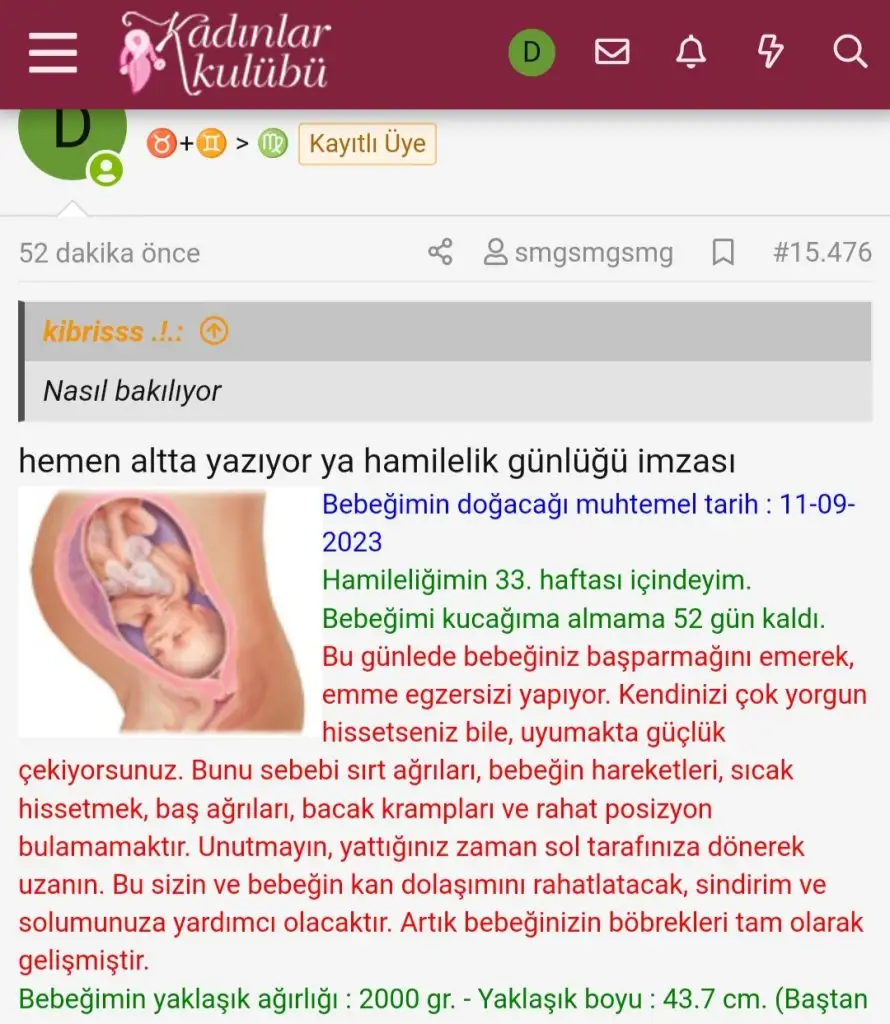Open the notifications bell
Viewport: 890px width, 1024px height.
pyautogui.click(x=691, y=52)
